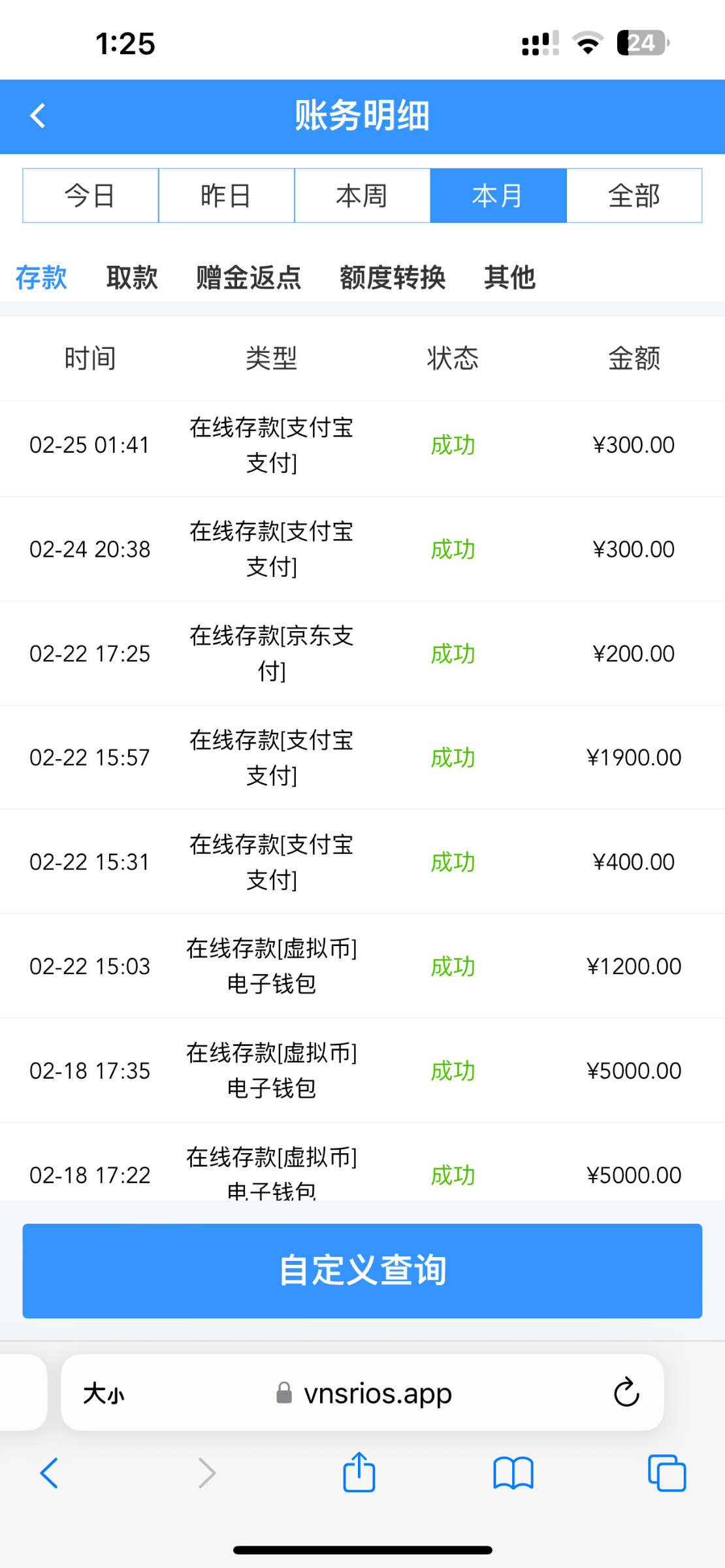Select the 本月 time filter
The width and height of the screenshot is (725, 1568).
[x=498, y=195]
